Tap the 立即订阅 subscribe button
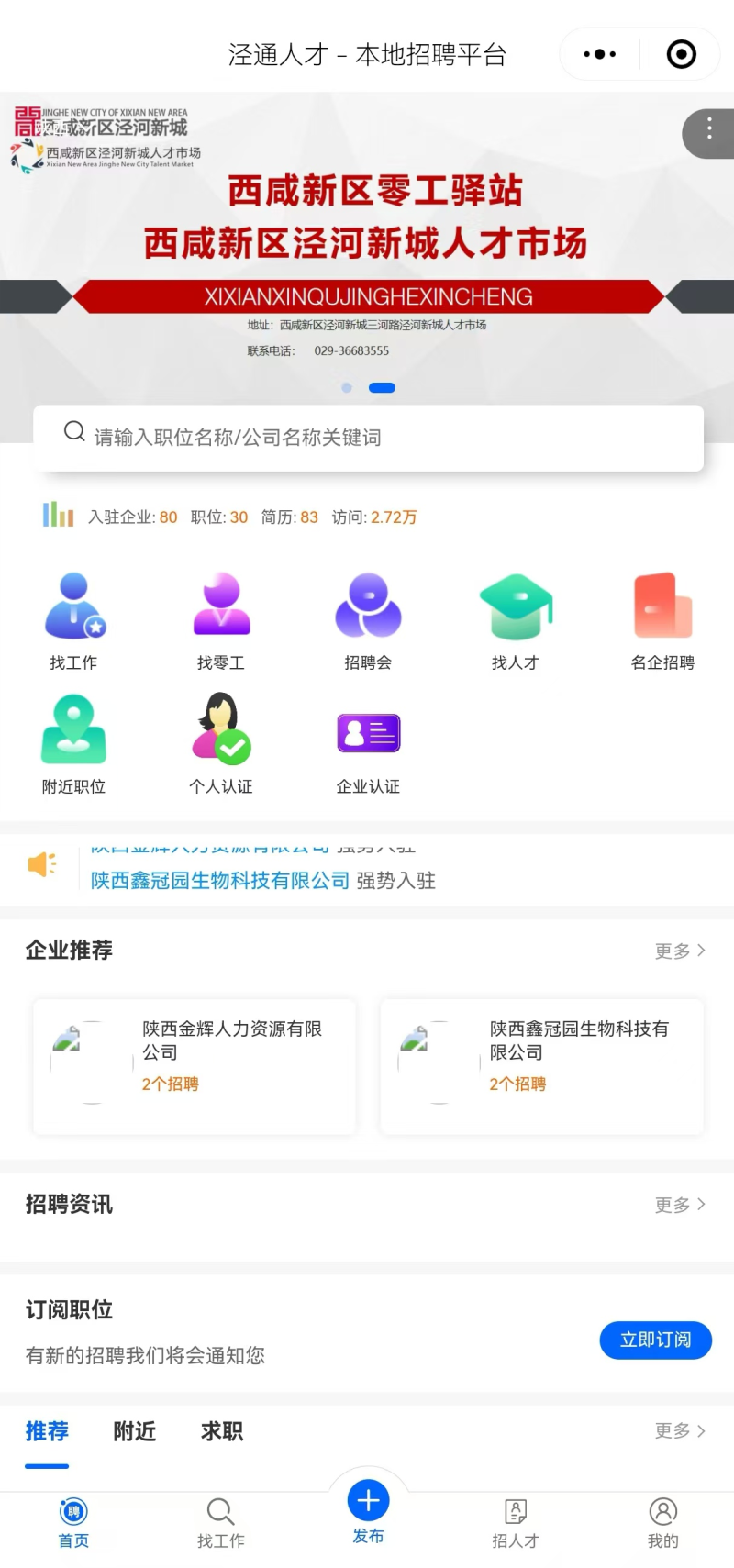Screen dimensions: 734x1568 655,1340
